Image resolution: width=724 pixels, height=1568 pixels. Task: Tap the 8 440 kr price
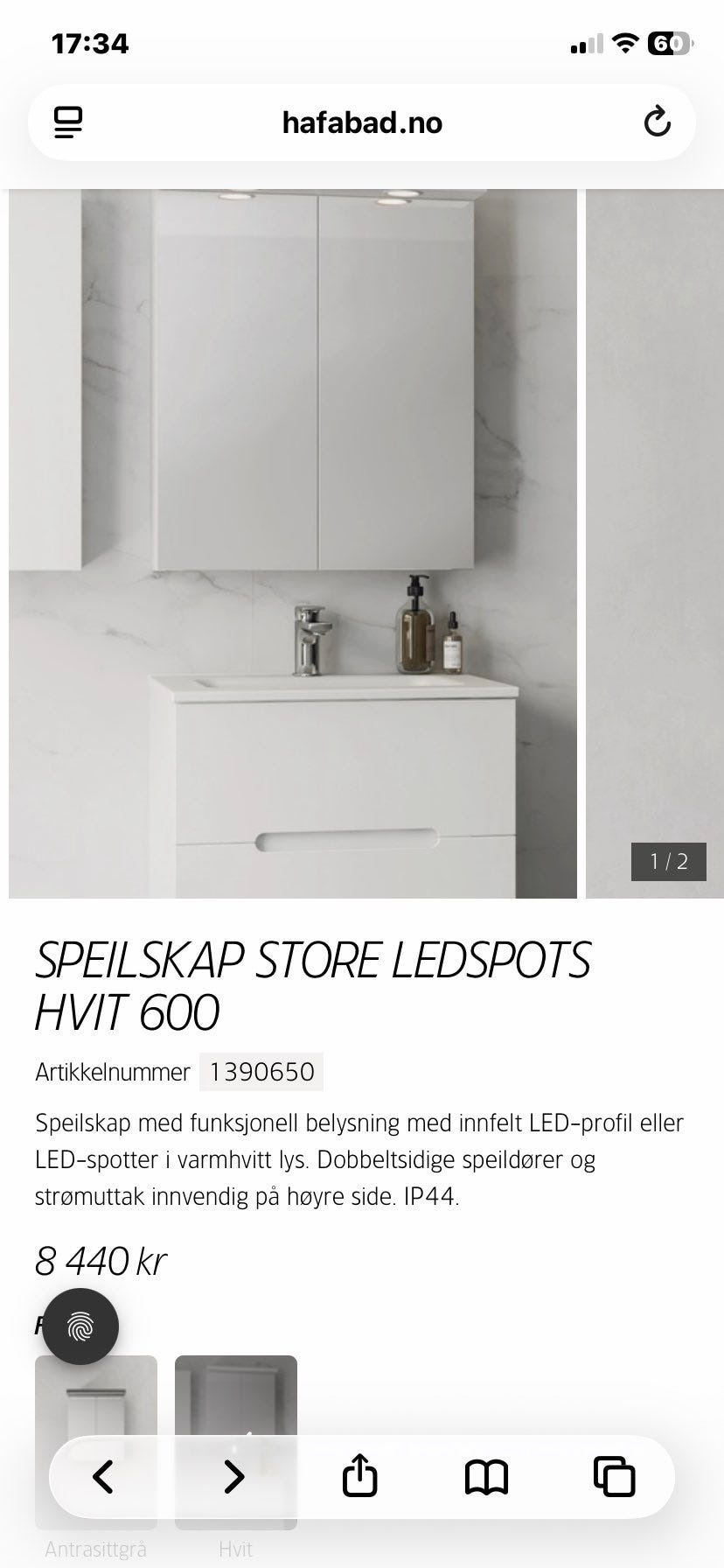[99, 1261]
